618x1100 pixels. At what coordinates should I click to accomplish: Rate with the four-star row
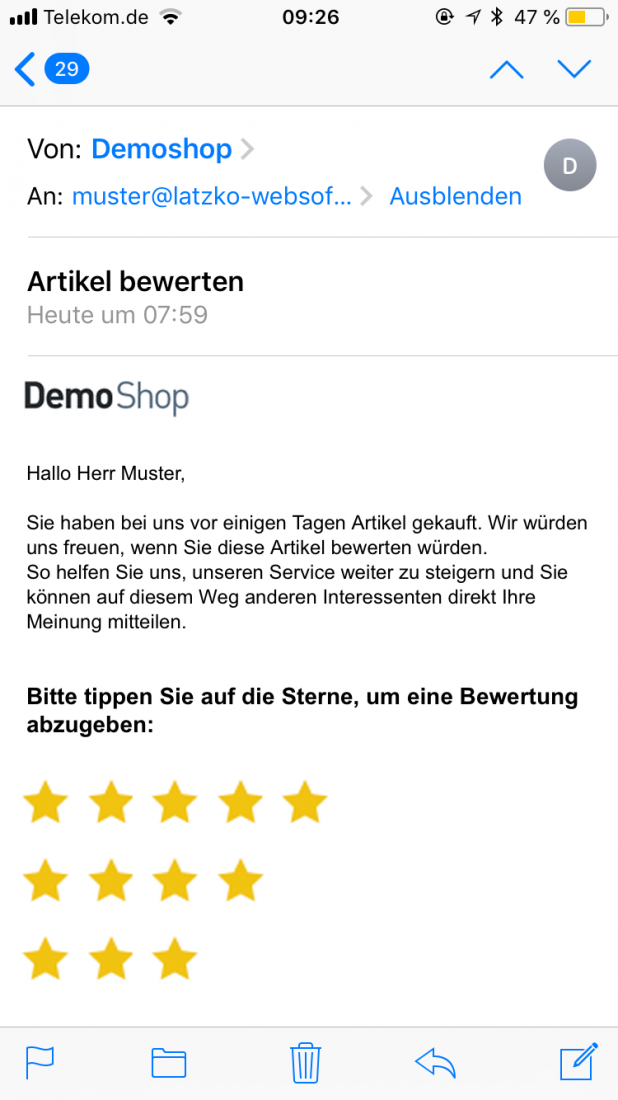pos(142,883)
